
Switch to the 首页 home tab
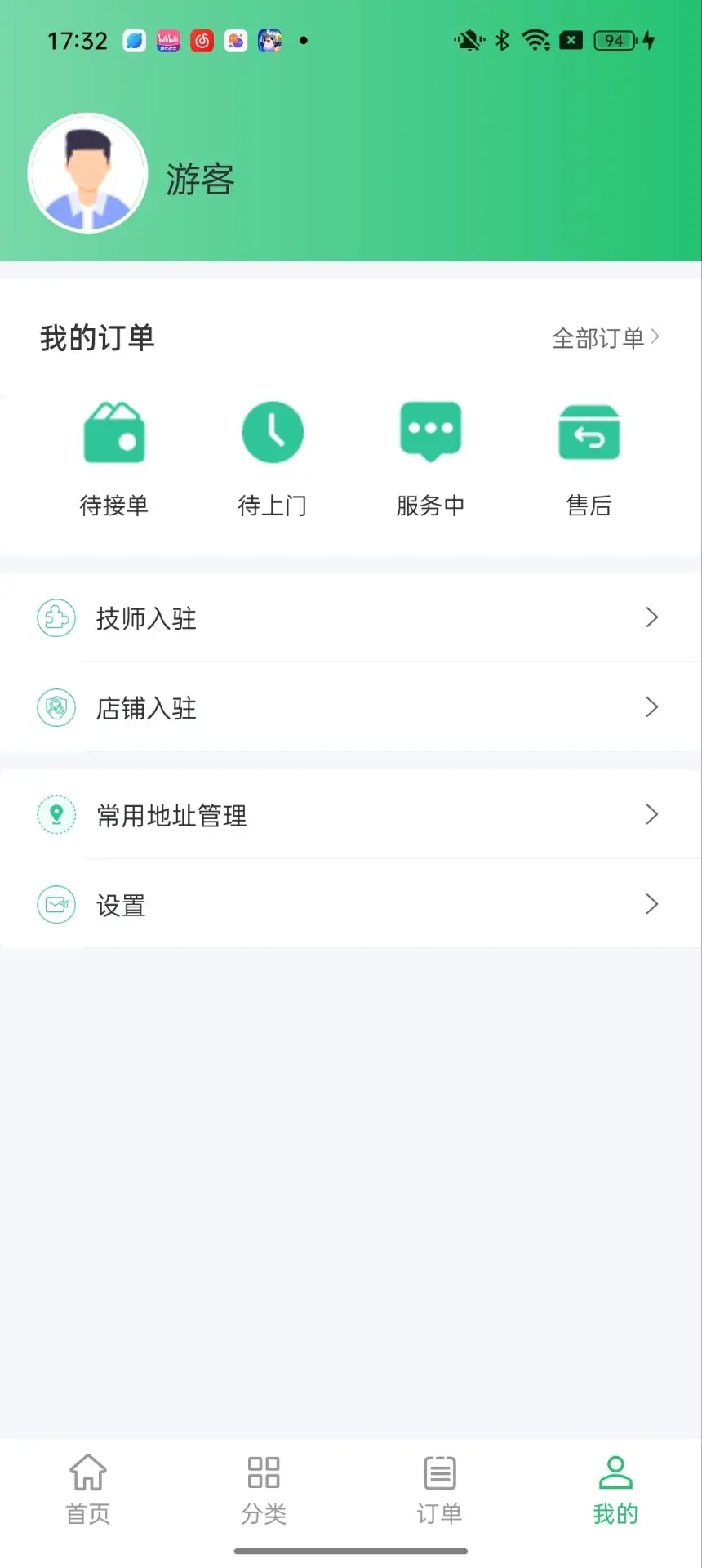pos(88,1490)
